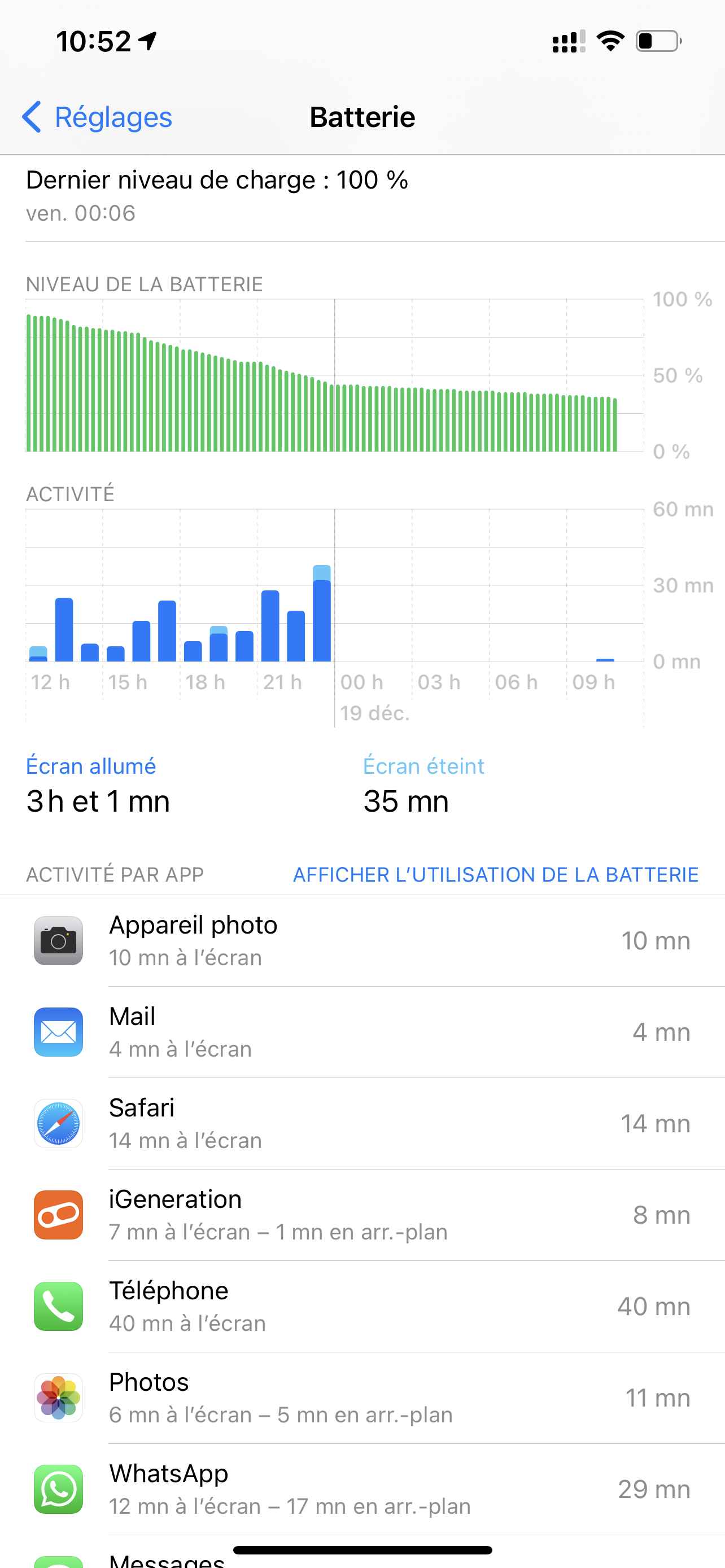Select the Téléphone activity row

coord(362,1306)
